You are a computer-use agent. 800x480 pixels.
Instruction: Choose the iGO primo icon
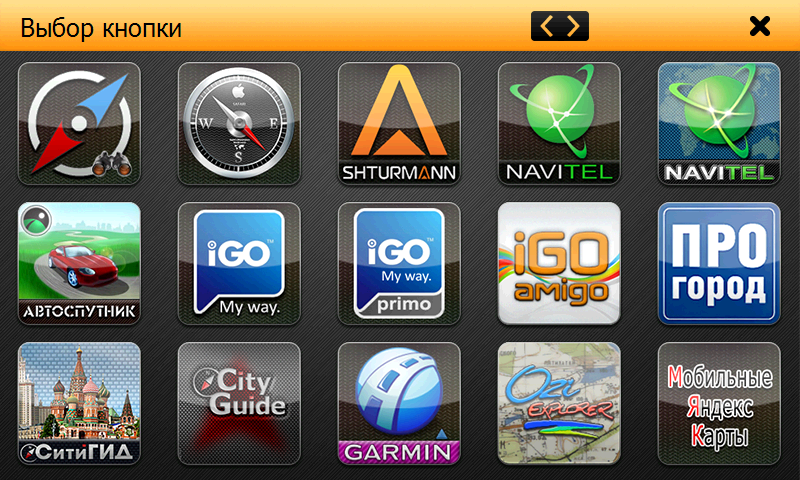[399, 264]
